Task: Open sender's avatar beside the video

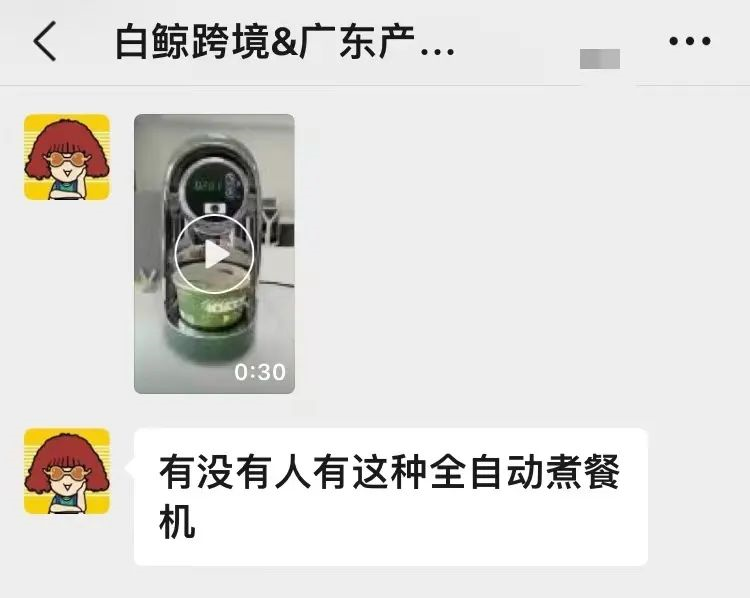Action: click(67, 157)
